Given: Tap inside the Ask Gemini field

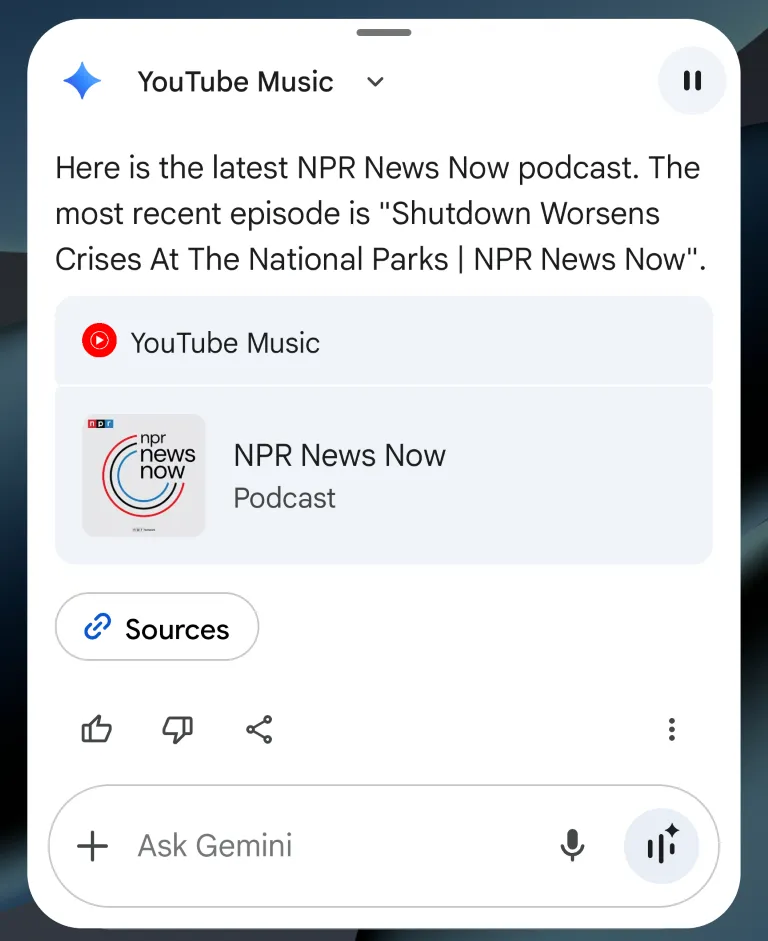Looking at the screenshot, I should coord(300,845).
